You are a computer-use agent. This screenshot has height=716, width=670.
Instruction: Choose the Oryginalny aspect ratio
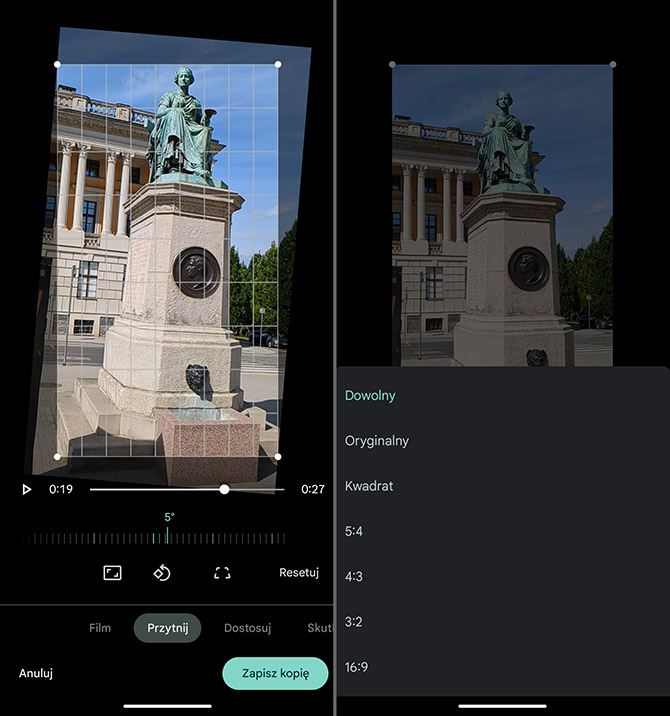pyautogui.click(x=376, y=440)
